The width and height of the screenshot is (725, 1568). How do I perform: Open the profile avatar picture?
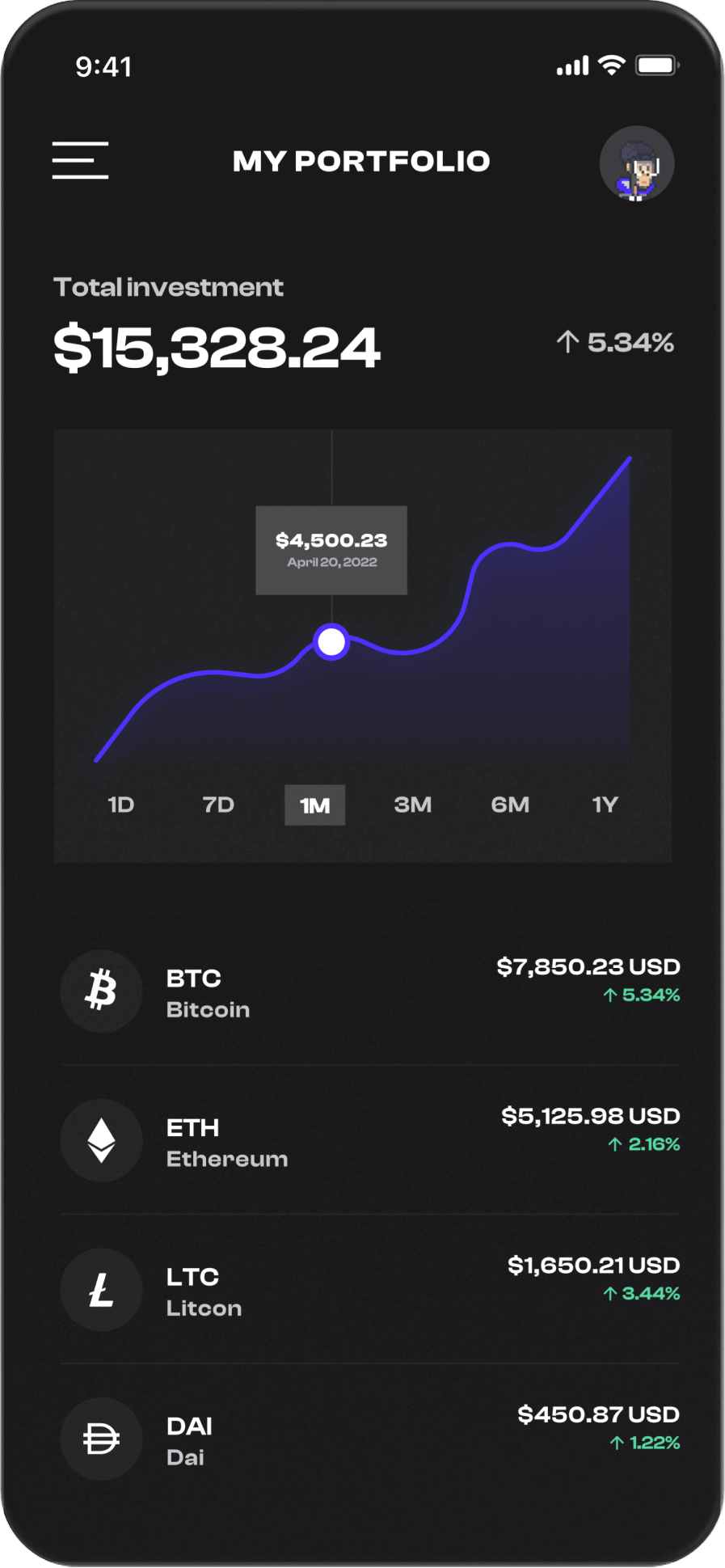(x=636, y=163)
